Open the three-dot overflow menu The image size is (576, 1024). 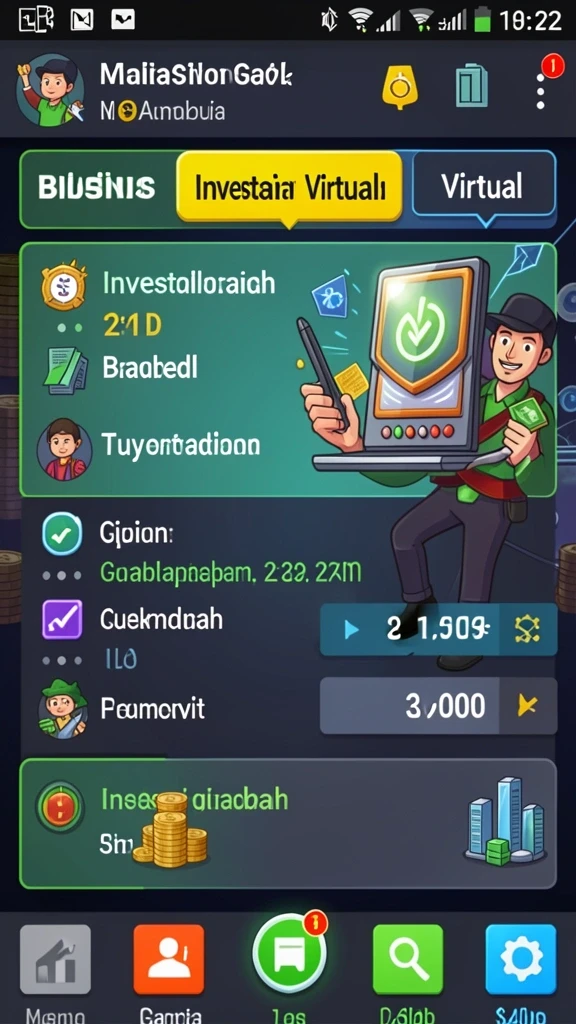coord(541,90)
